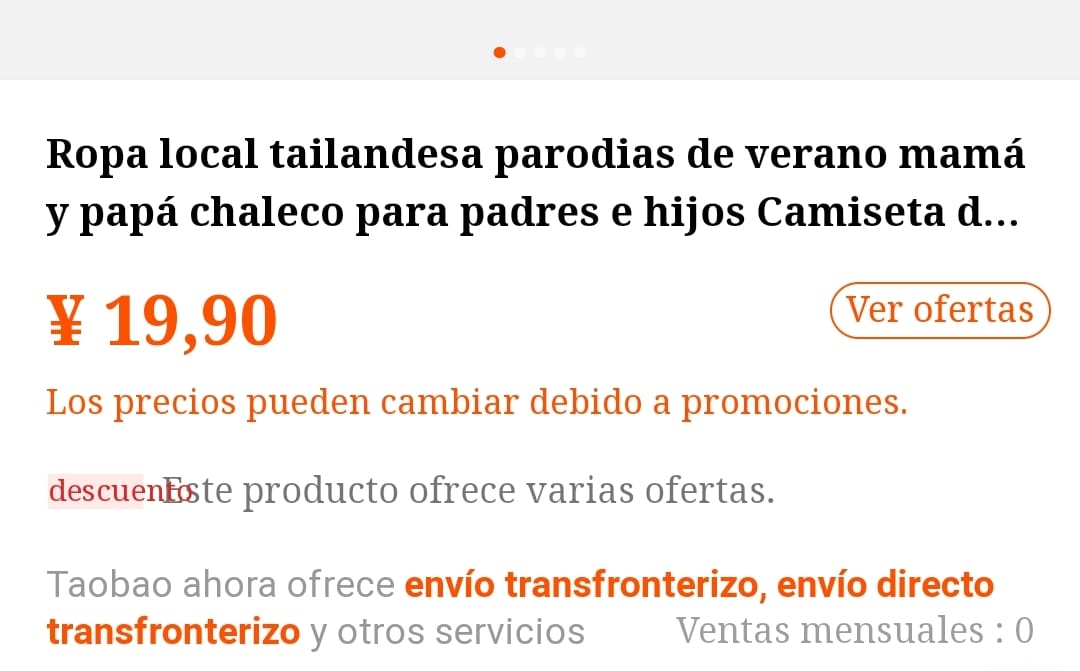Tap the Ver ofertas button
The width and height of the screenshot is (1080, 671).
pyautogui.click(x=939, y=311)
